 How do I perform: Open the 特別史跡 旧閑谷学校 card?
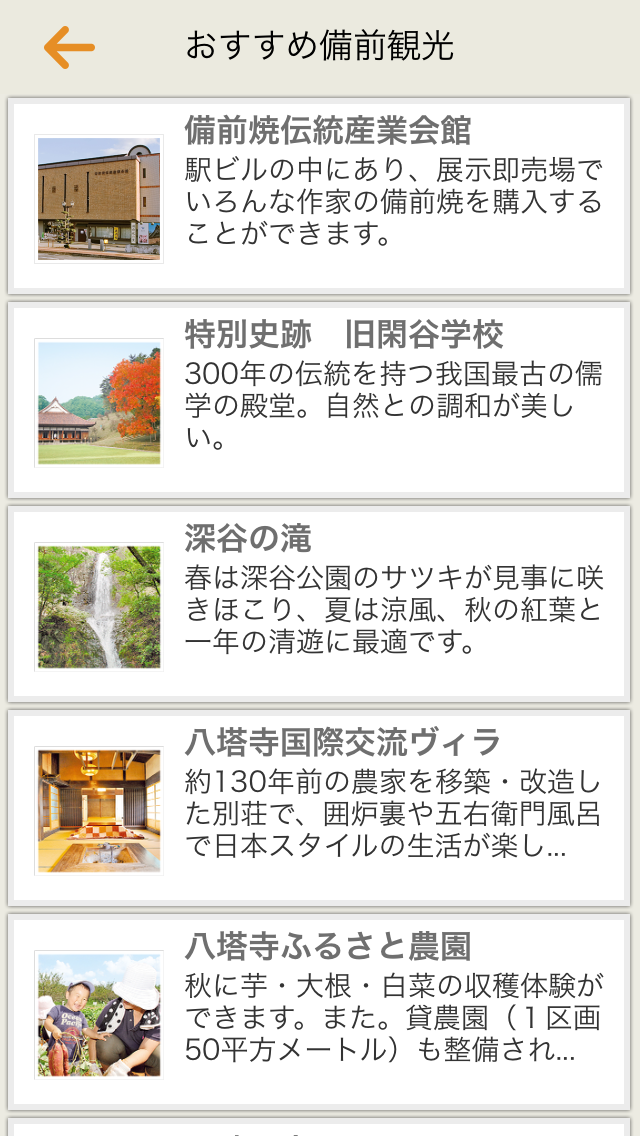click(319, 400)
